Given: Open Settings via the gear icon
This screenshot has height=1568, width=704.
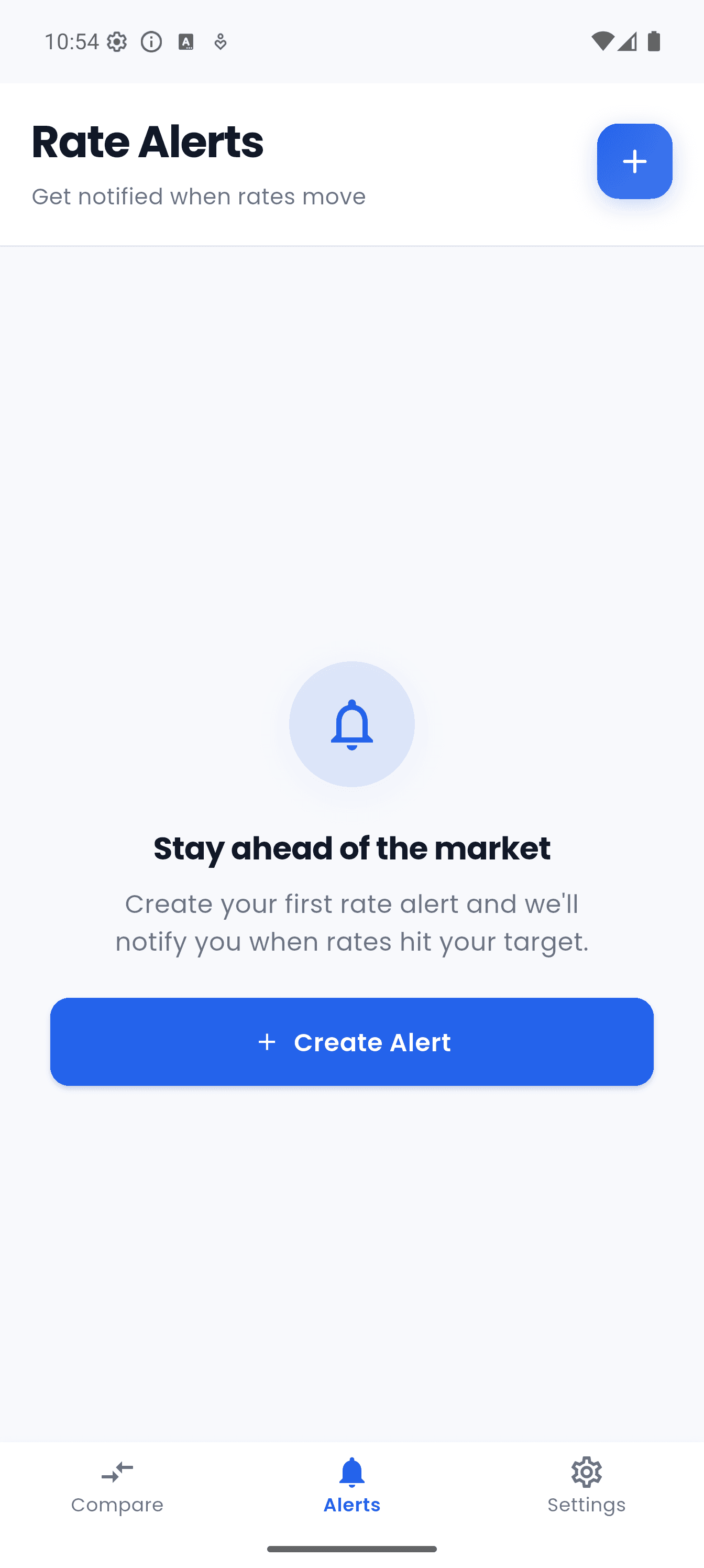Looking at the screenshot, I should pos(586,1472).
